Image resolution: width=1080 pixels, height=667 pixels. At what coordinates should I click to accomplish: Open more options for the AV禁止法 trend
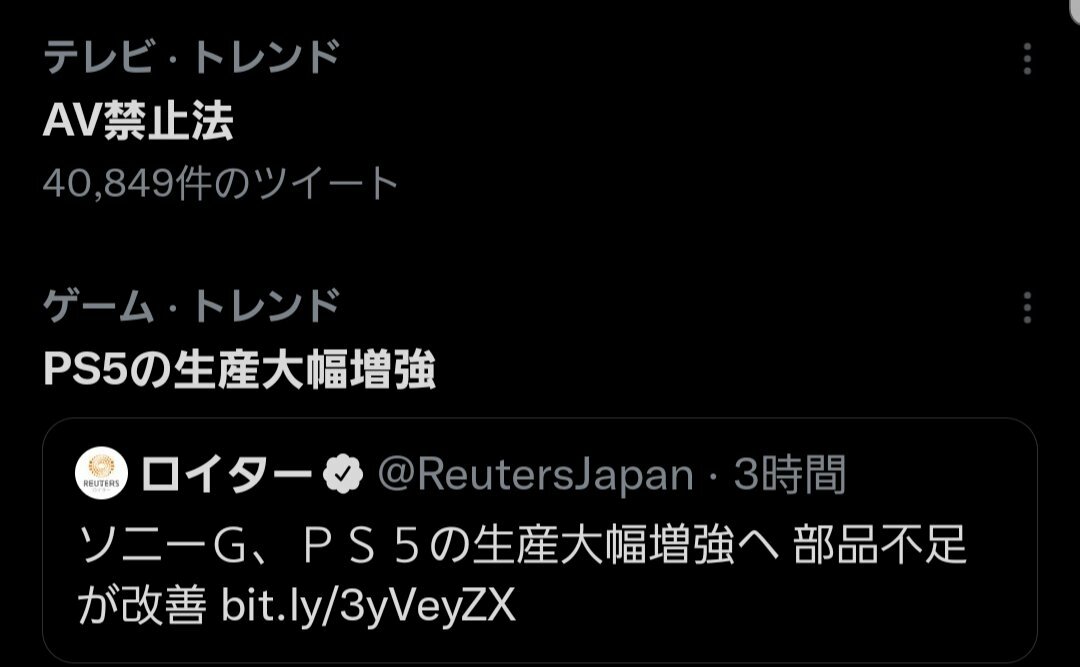(x=1027, y=60)
